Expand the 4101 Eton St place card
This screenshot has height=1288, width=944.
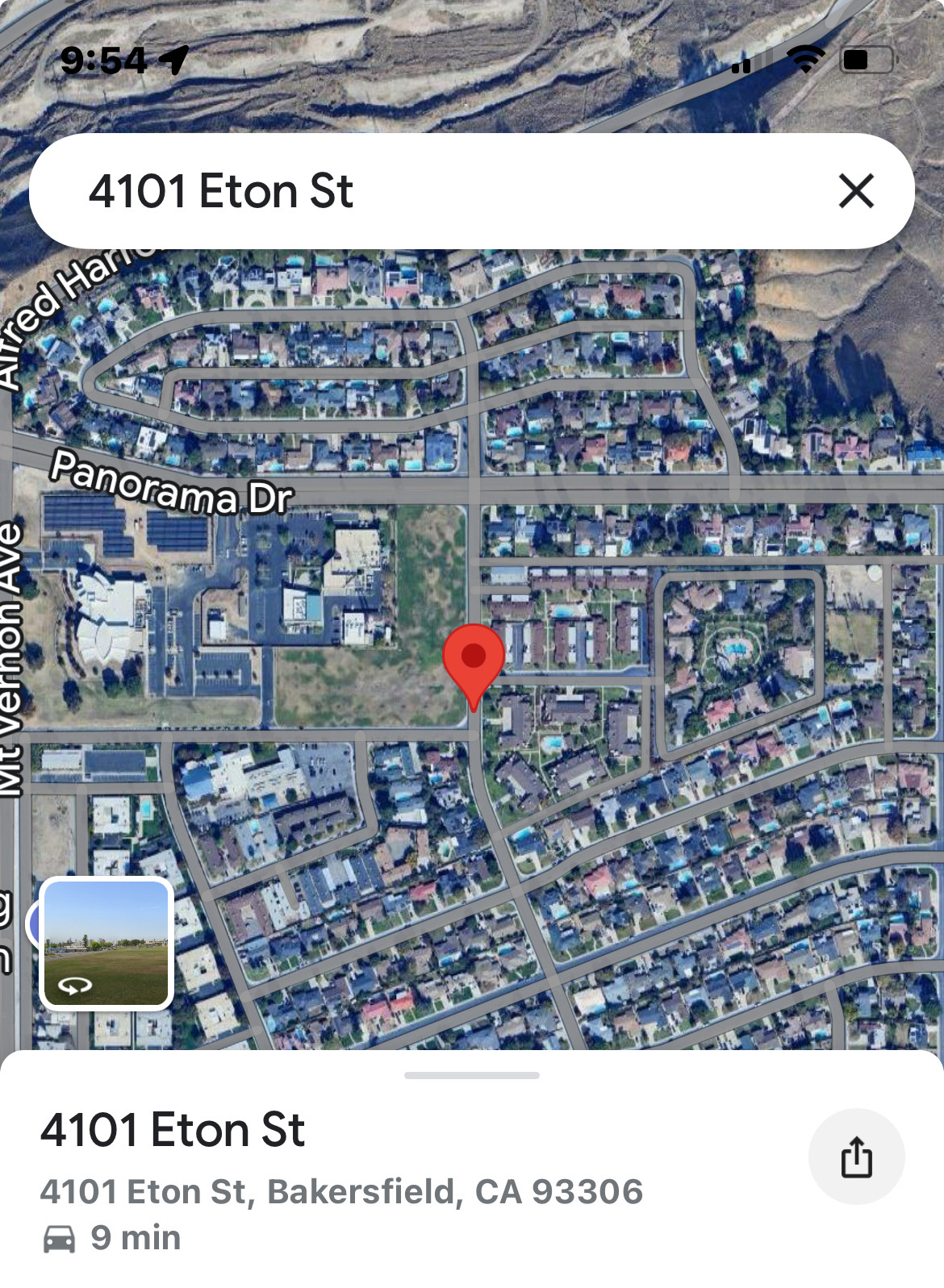tap(472, 1075)
